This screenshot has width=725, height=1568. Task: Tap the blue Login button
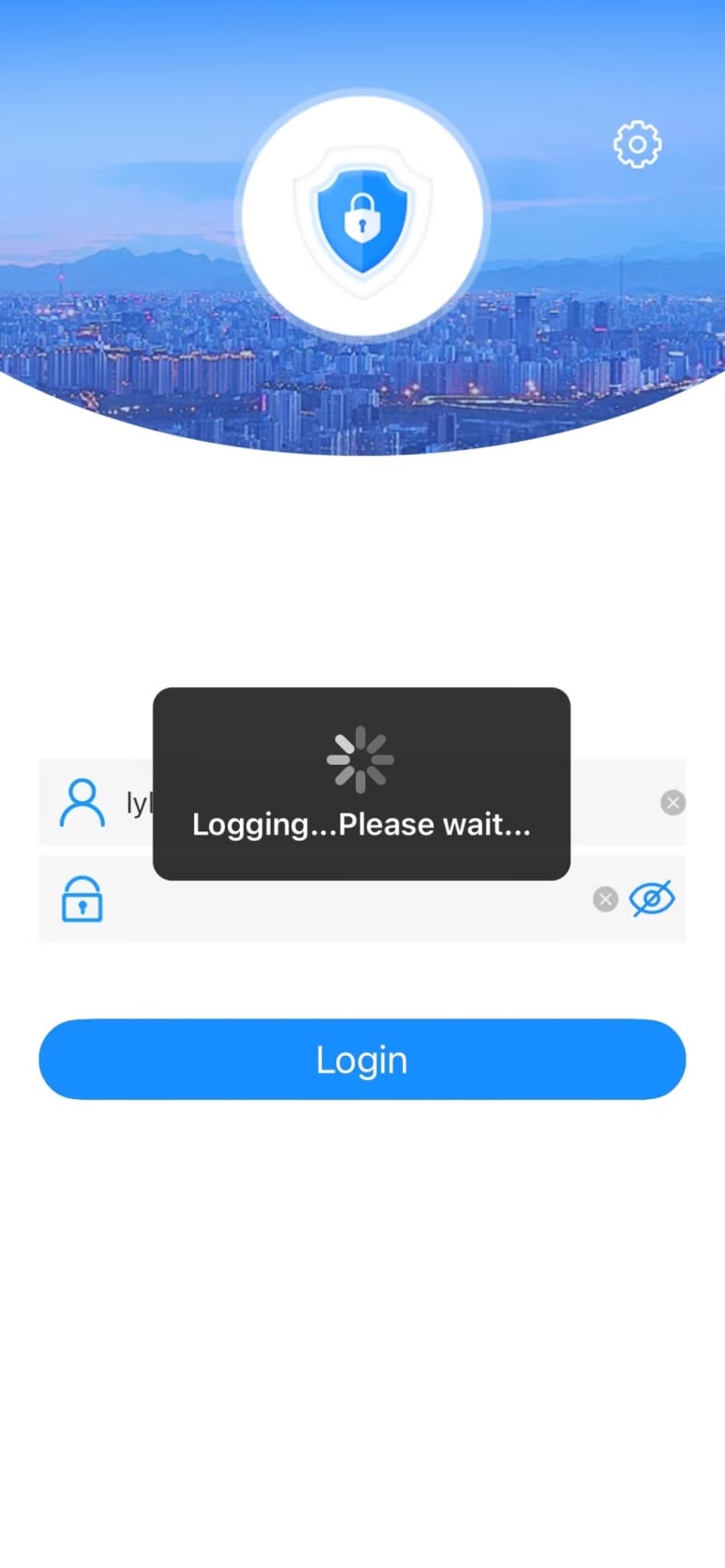click(362, 1059)
